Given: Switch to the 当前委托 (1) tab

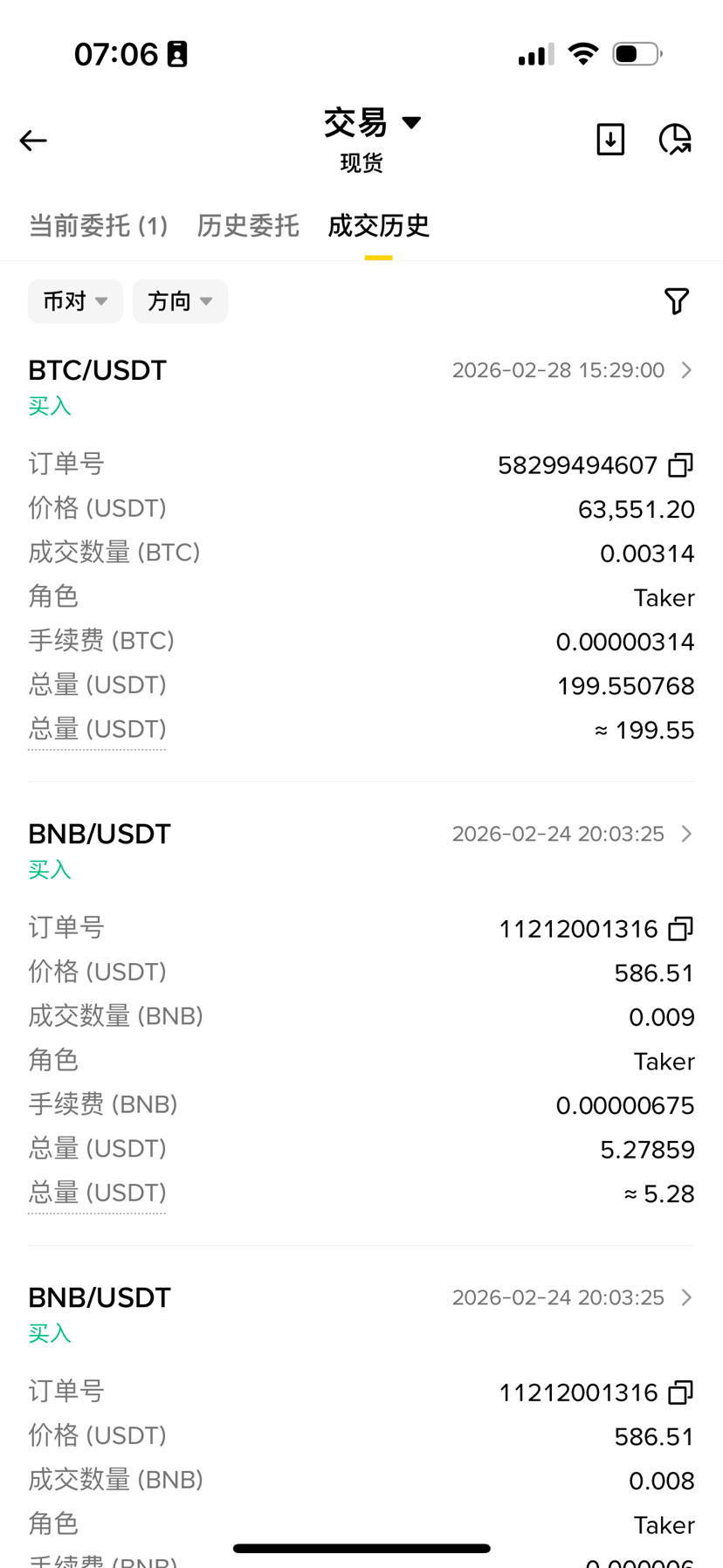Looking at the screenshot, I should 98,226.
